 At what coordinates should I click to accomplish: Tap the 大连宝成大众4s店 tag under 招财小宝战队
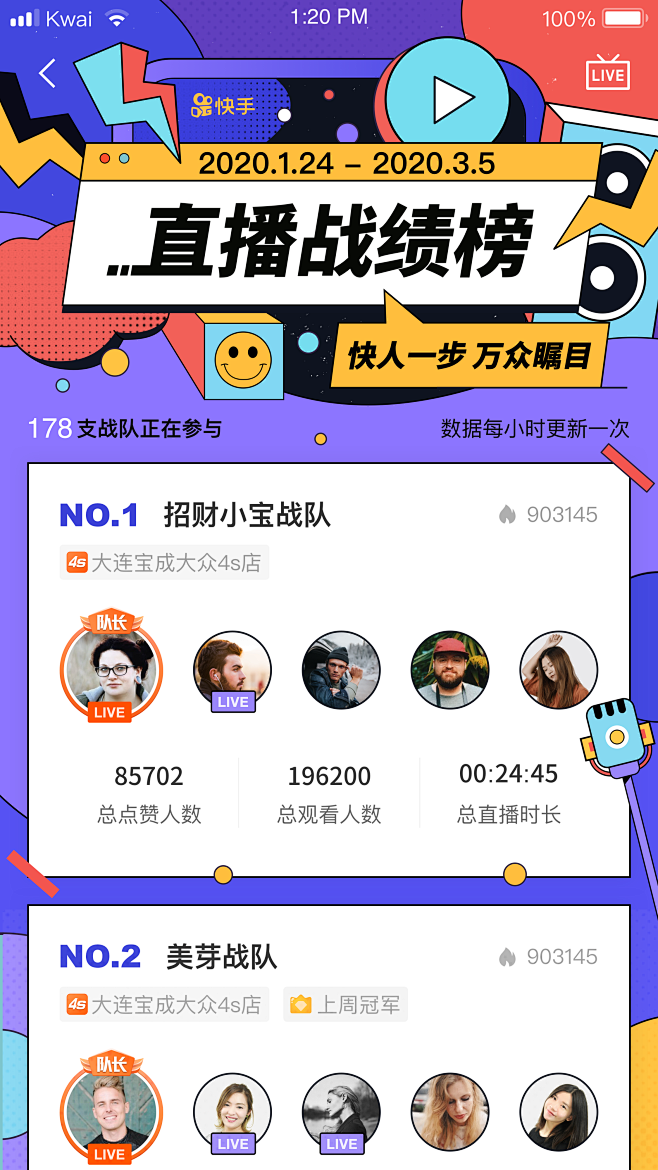click(164, 563)
